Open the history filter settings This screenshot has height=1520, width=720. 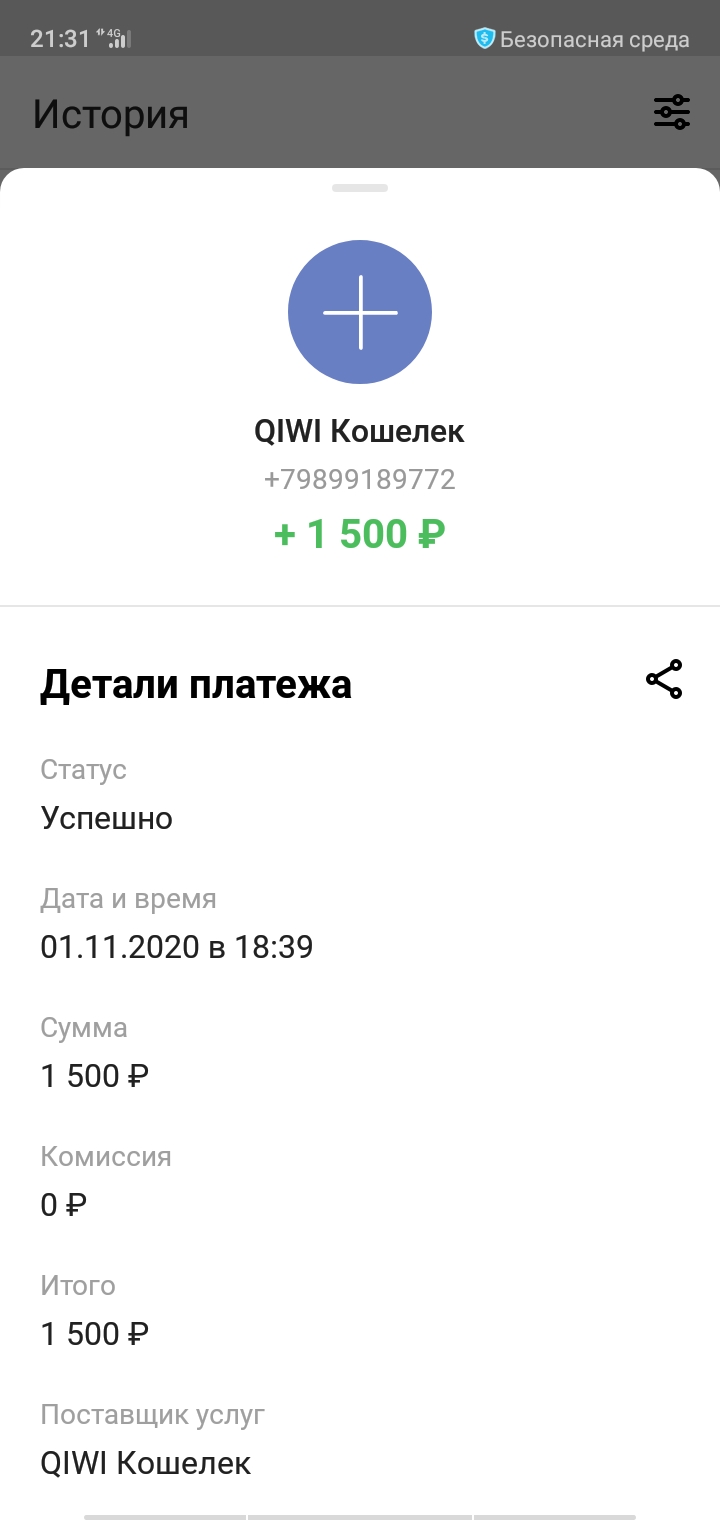click(x=672, y=112)
